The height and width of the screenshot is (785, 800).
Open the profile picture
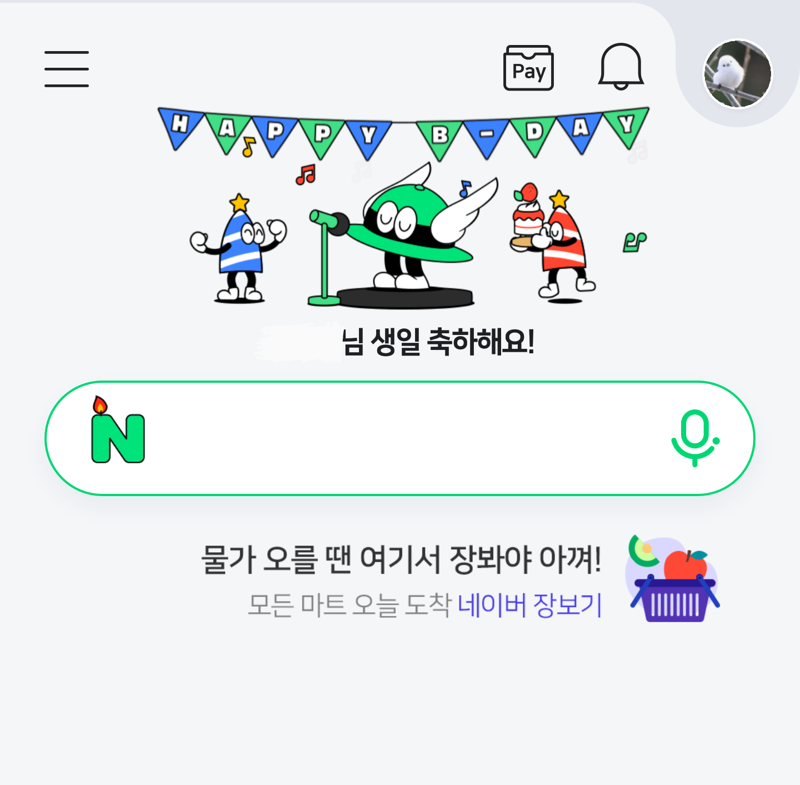click(738, 74)
